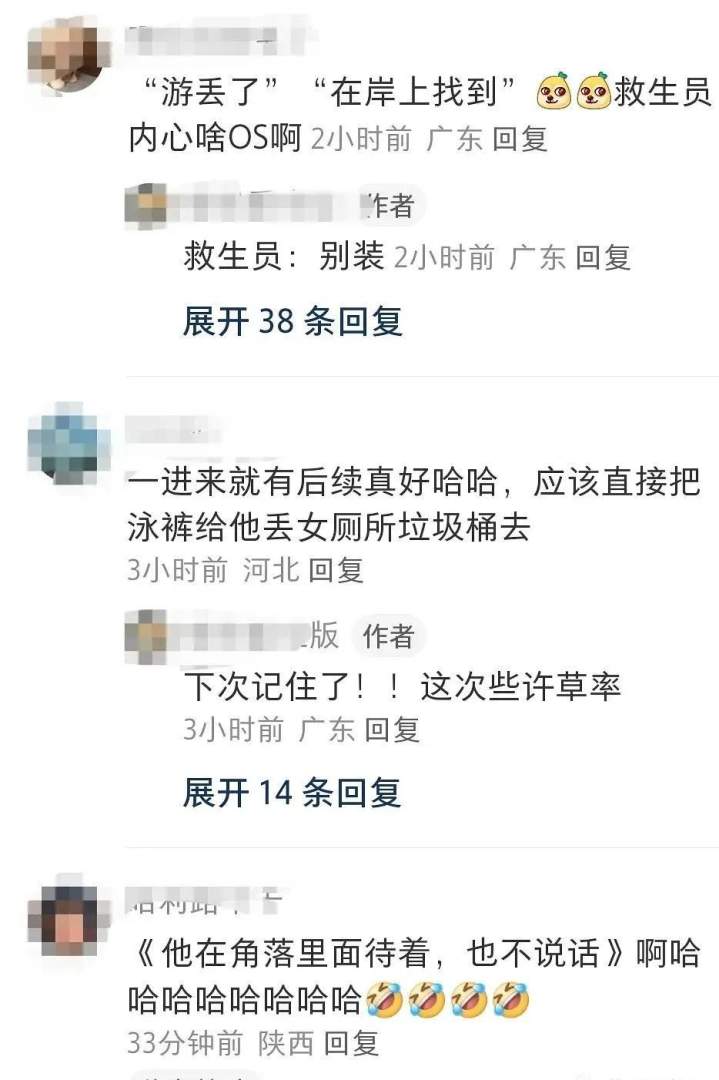This screenshot has height=1080, width=719.
Task: Reply to the Hebei comment about 泳裤
Action: point(335,571)
